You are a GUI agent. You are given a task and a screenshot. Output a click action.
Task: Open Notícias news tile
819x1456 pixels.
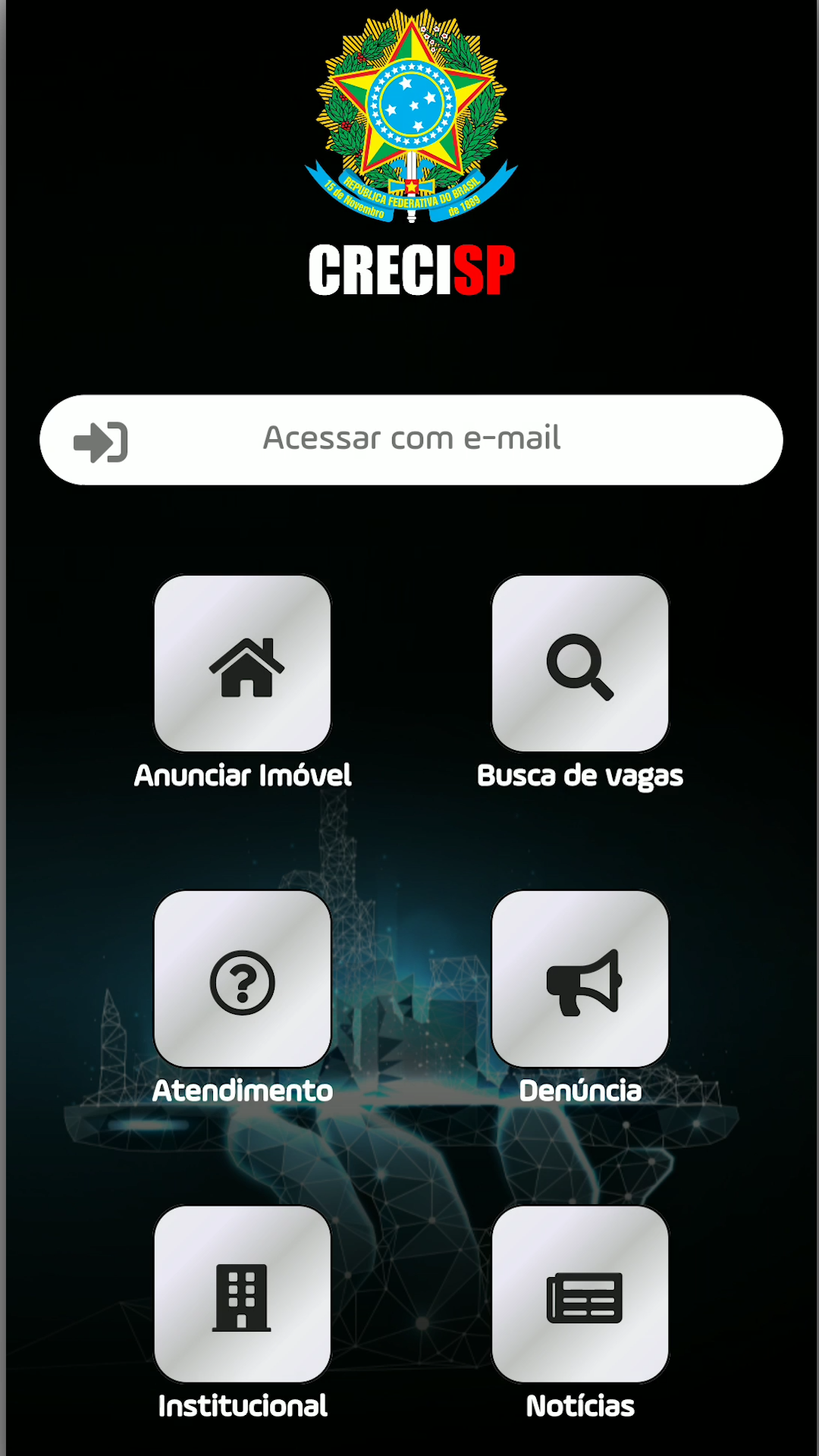[580, 1294]
